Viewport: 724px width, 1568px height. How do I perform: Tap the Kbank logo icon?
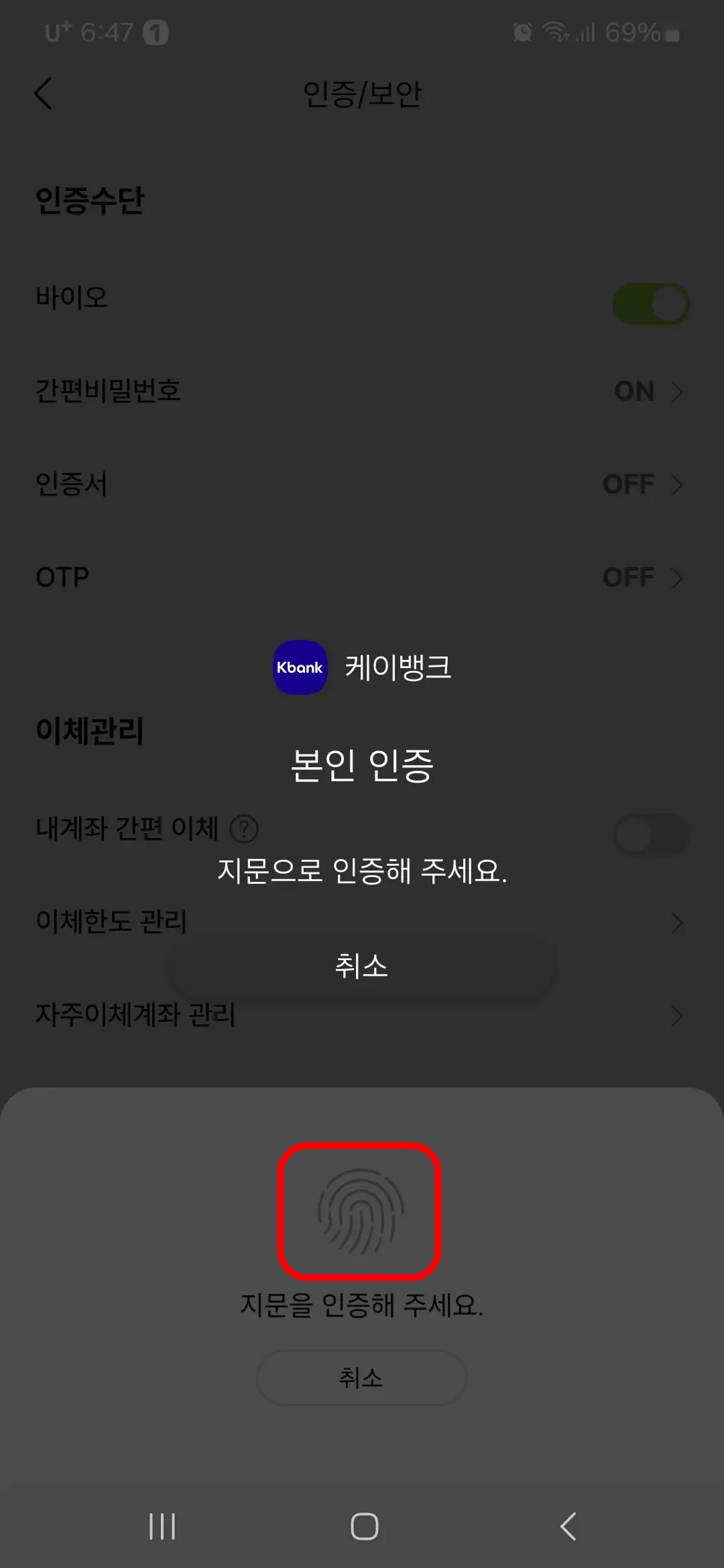(x=300, y=667)
